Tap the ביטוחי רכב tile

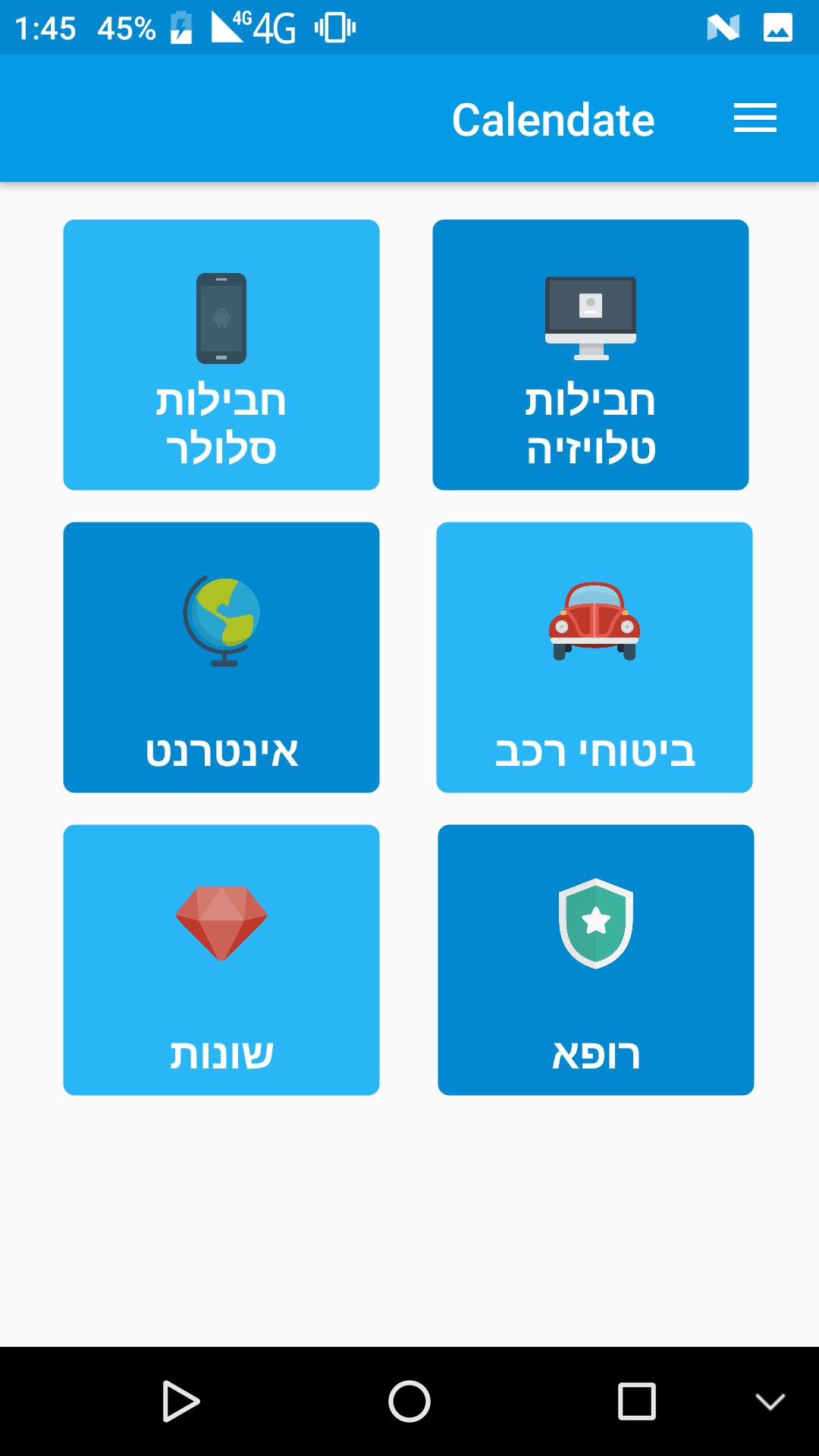[x=595, y=656]
